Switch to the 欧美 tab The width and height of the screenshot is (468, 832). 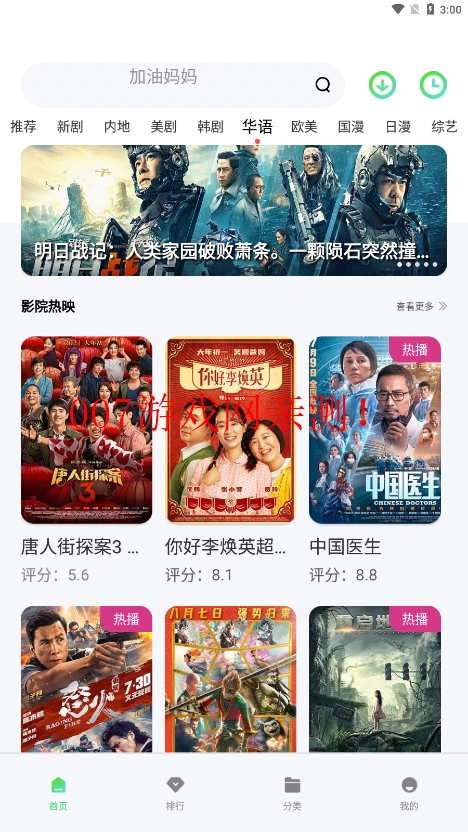pyautogui.click(x=304, y=126)
